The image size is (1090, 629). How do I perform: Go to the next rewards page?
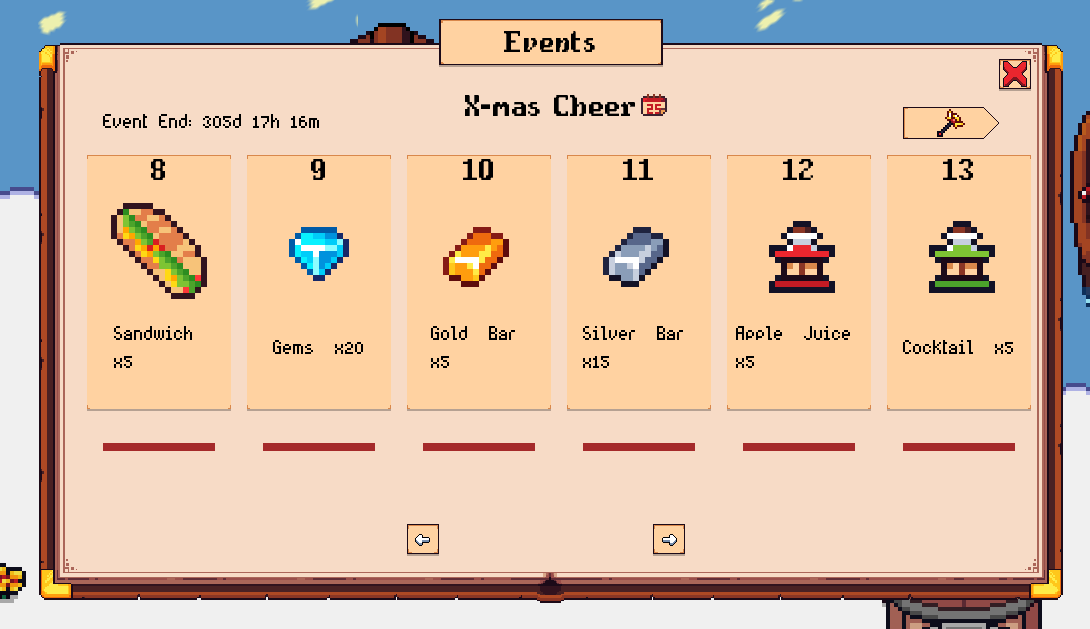coord(669,539)
